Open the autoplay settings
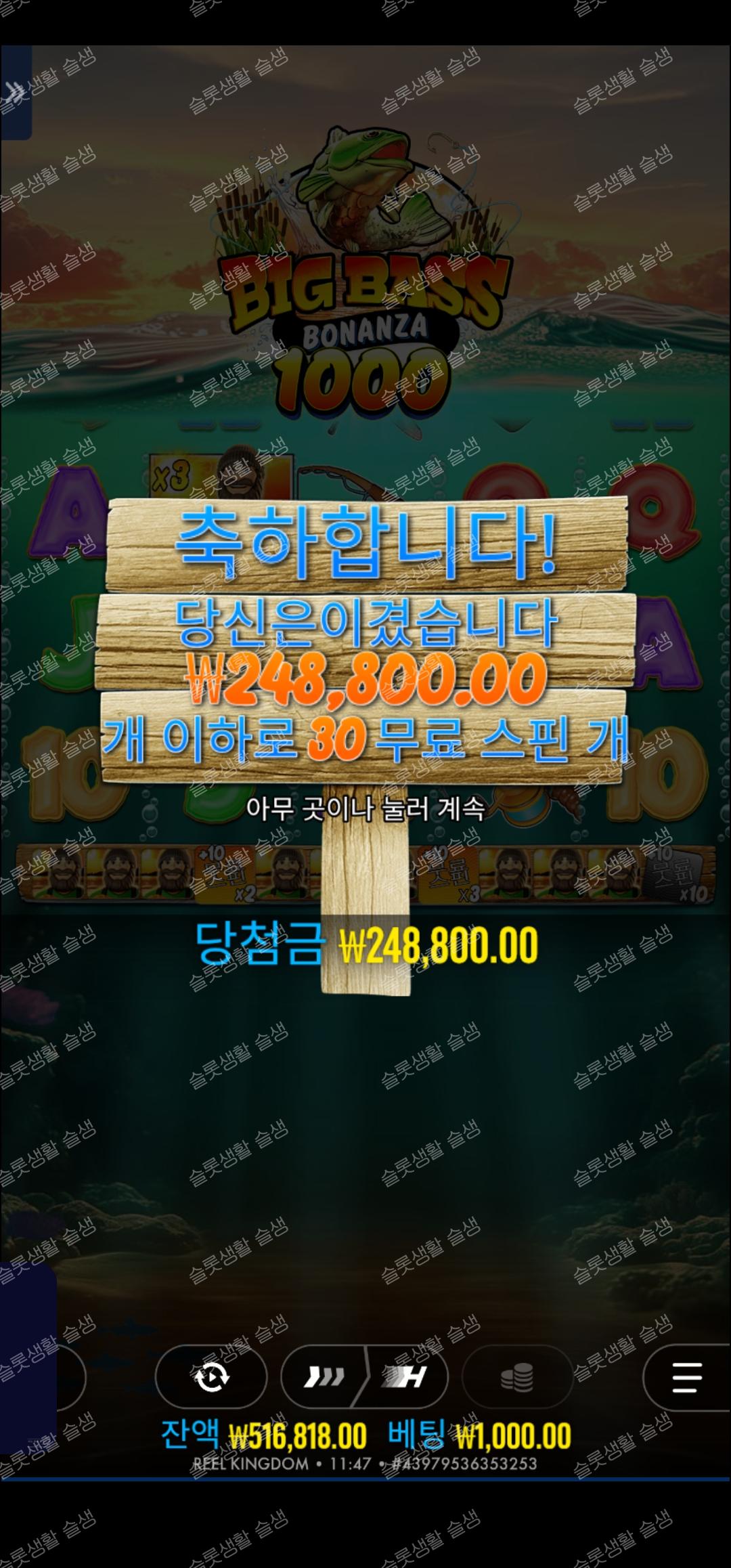Image resolution: width=731 pixels, height=1568 pixels. point(211,1376)
